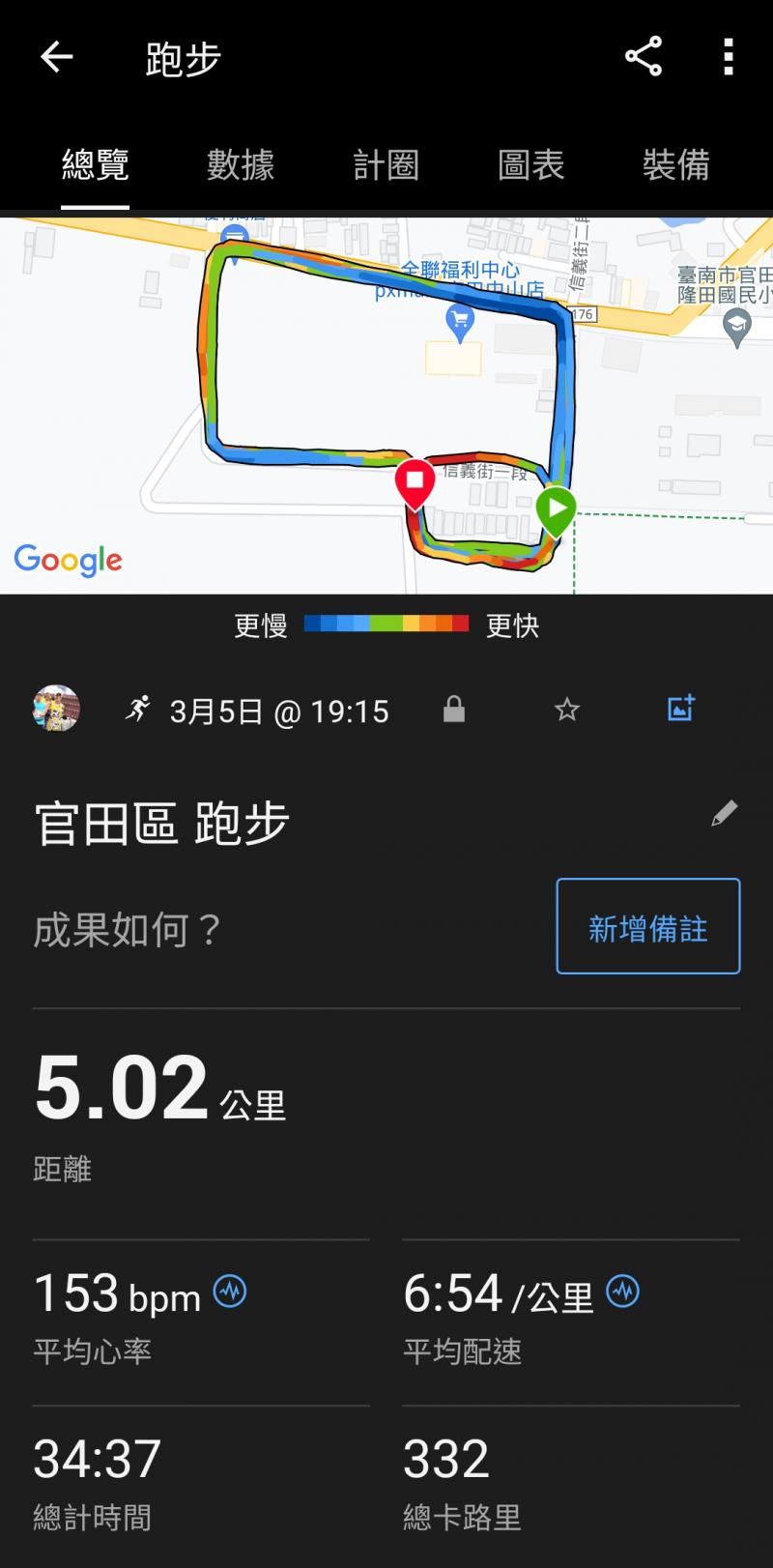Go back using the arrow

click(x=56, y=58)
